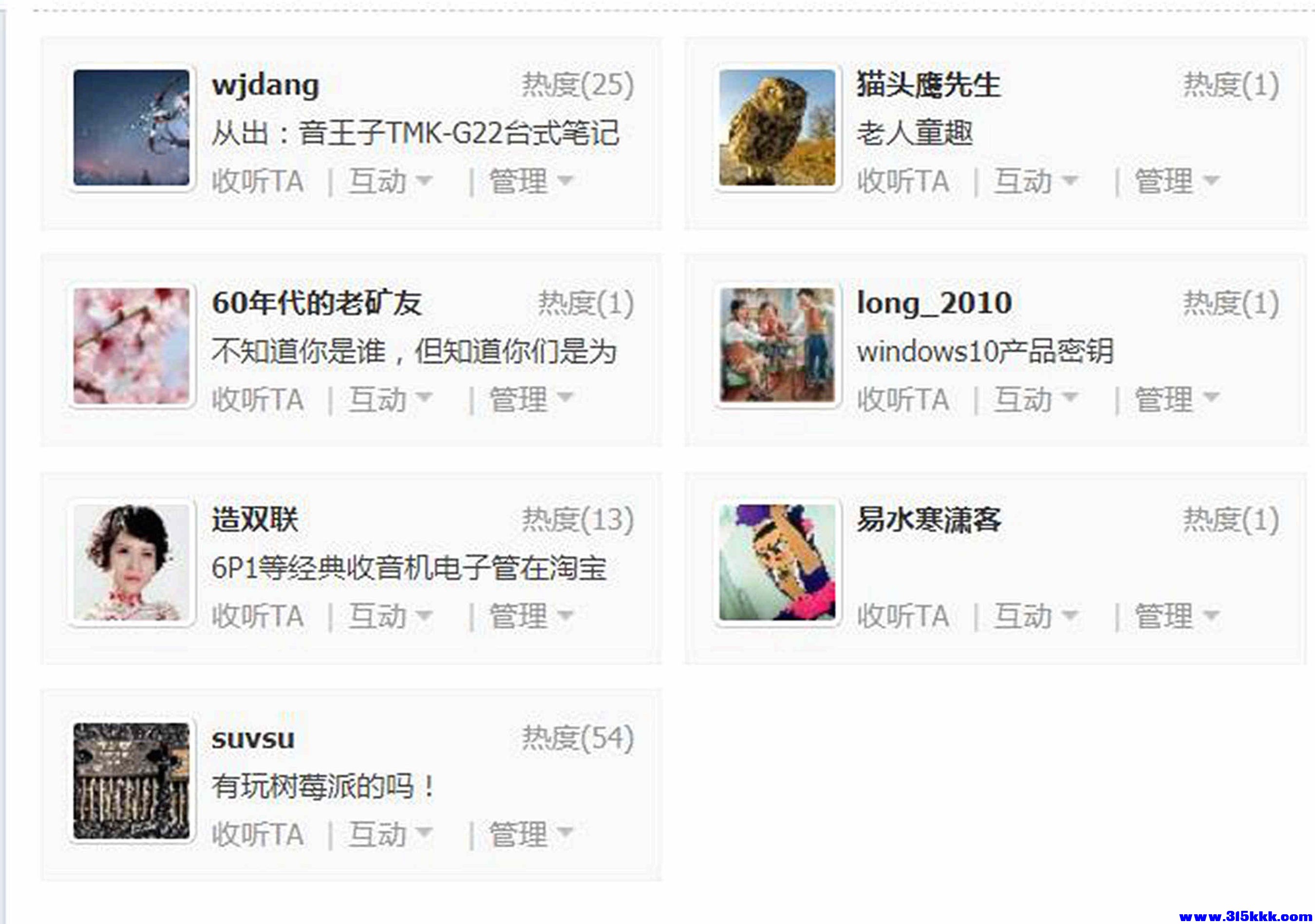Follow 易水寒潇客 with 收听TA
Viewport: 1315px width, 924px height.
point(902,616)
